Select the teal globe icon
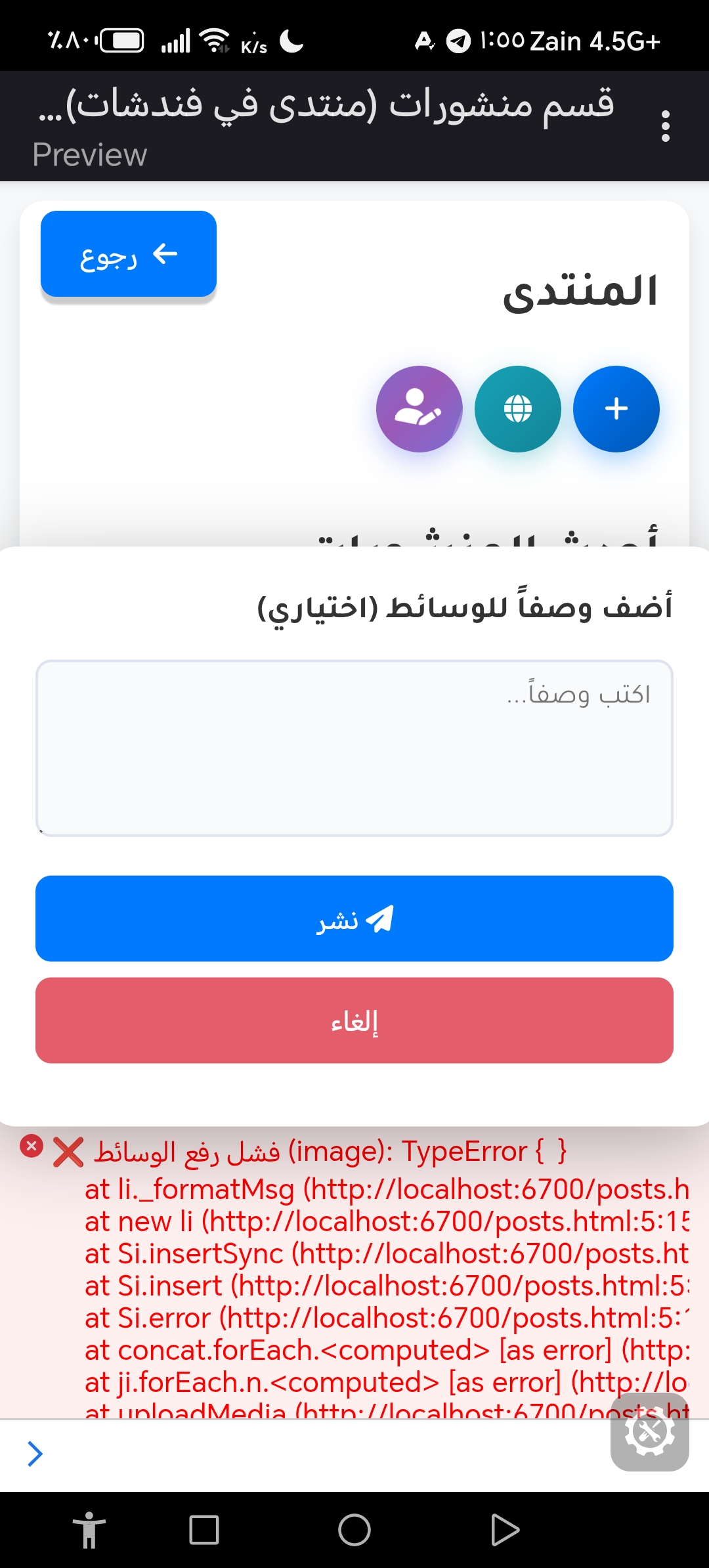The image size is (709, 1568). (x=518, y=408)
